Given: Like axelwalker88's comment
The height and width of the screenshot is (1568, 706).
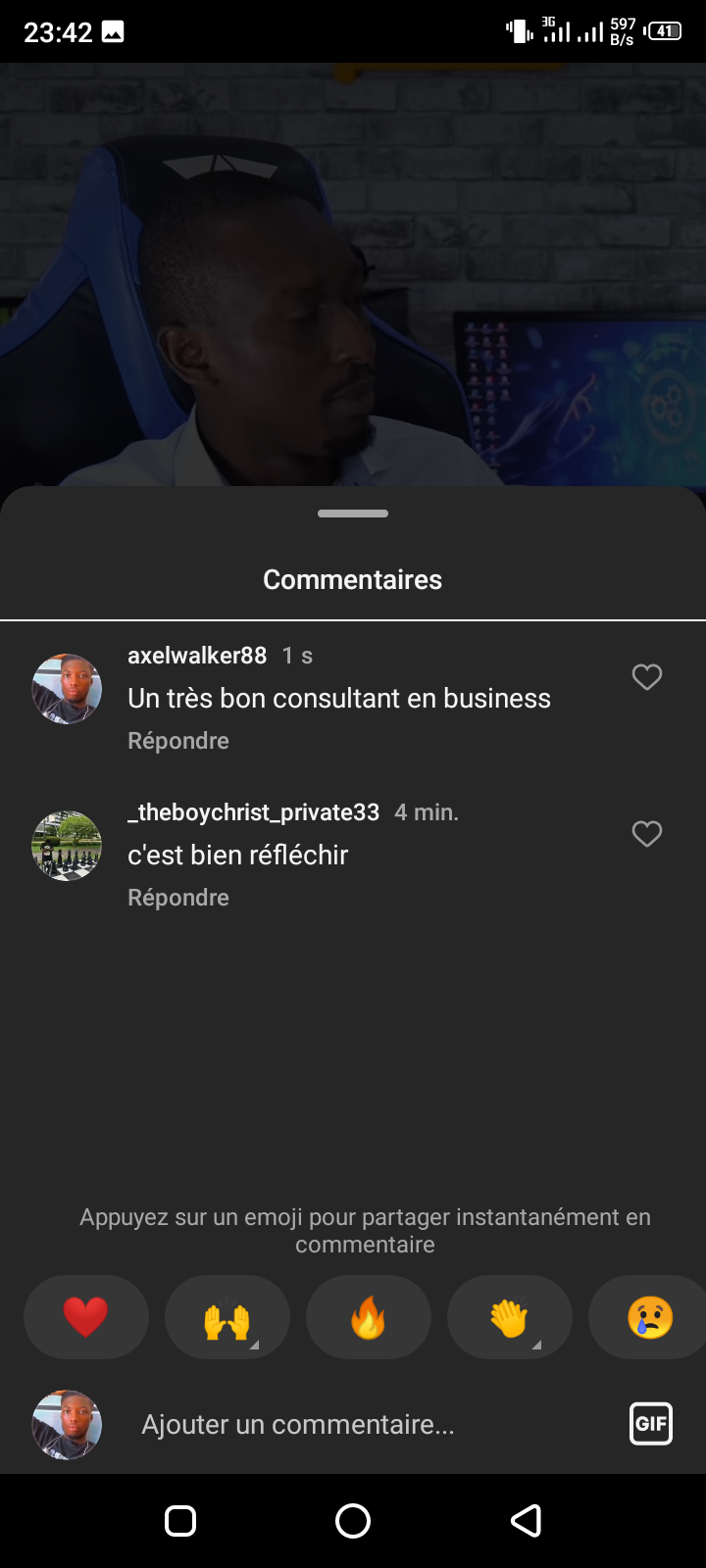Looking at the screenshot, I should pyautogui.click(x=647, y=677).
